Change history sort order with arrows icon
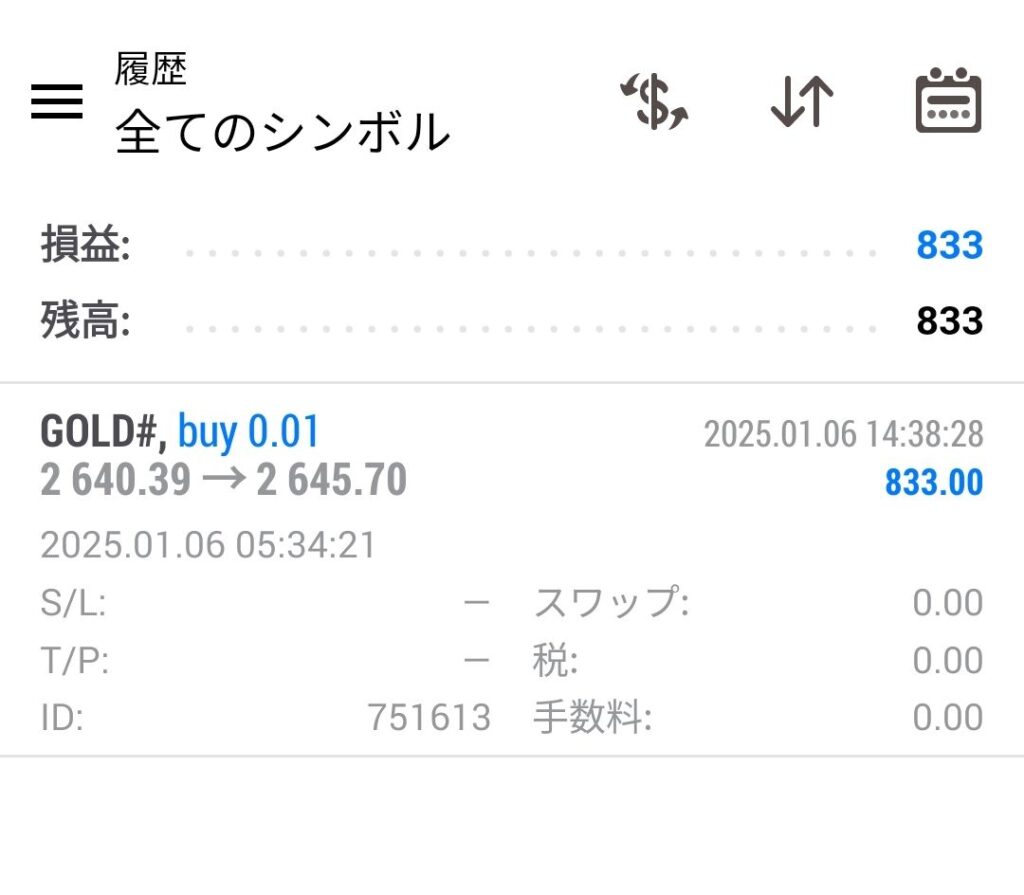This screenshot has width=1024, height=895. [802, 102]
